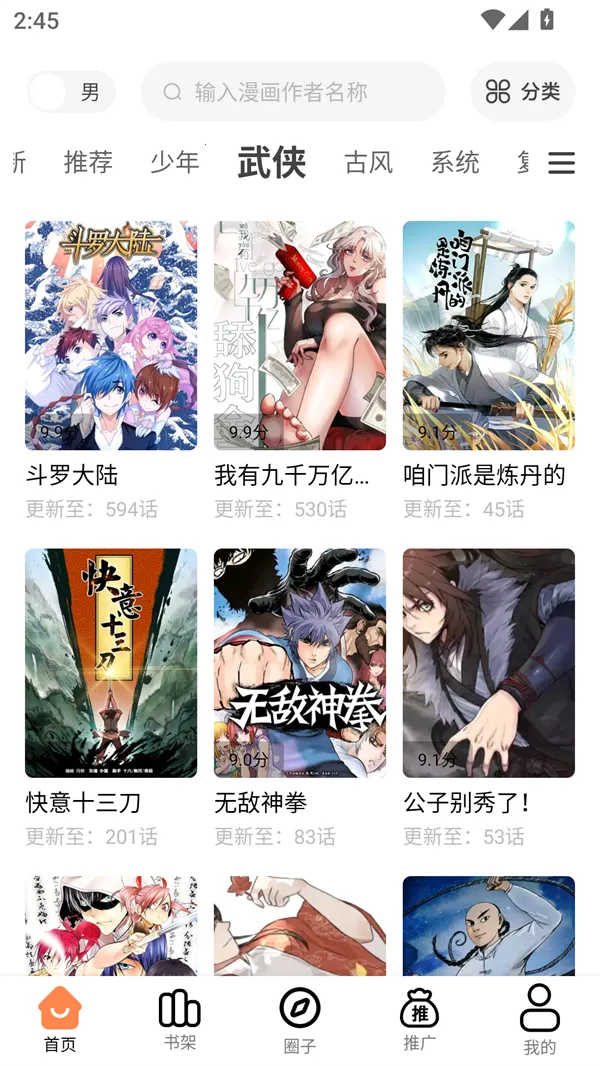Image resolution: width=600 pixels, height=1066 pixels.
Task: Open the 分类 category button
Action: (522, 92)
